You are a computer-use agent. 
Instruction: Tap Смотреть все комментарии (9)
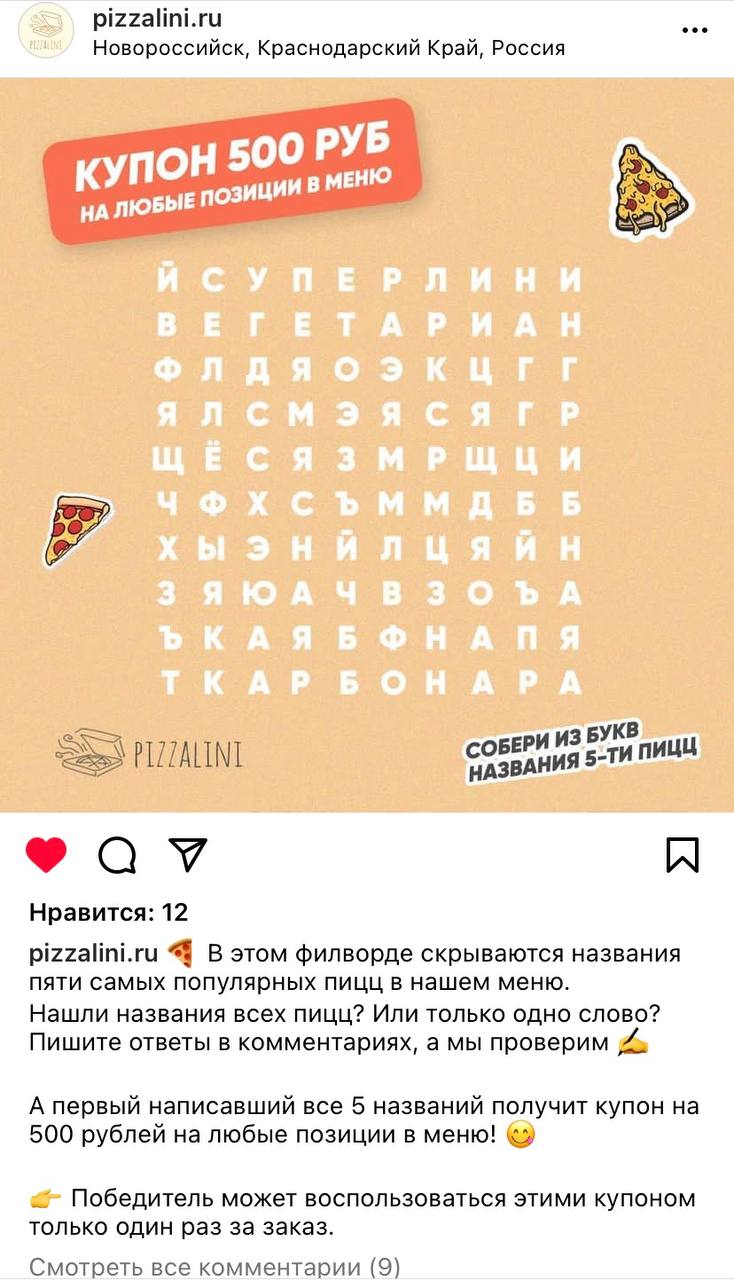point(214,1266)
